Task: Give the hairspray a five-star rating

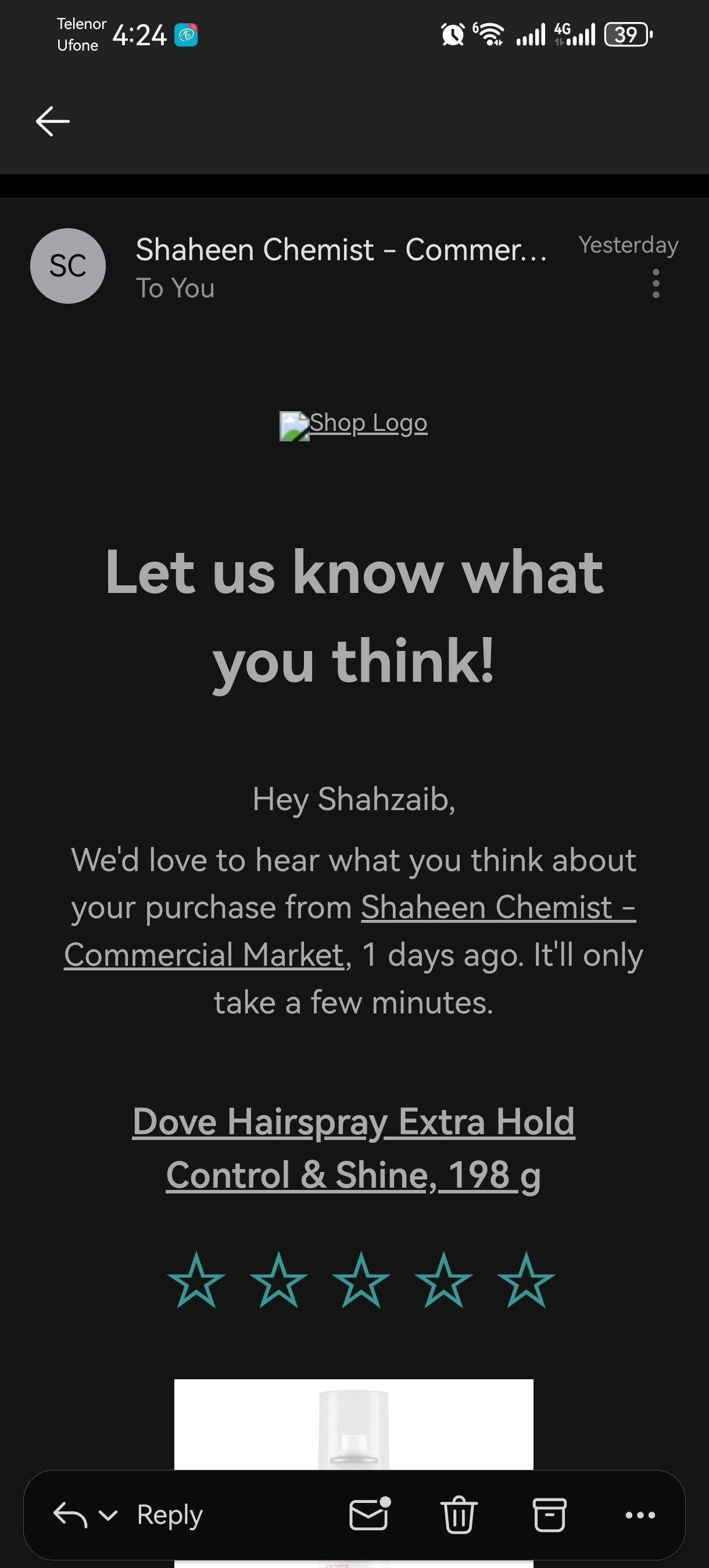Action: tap(526, 1280)
